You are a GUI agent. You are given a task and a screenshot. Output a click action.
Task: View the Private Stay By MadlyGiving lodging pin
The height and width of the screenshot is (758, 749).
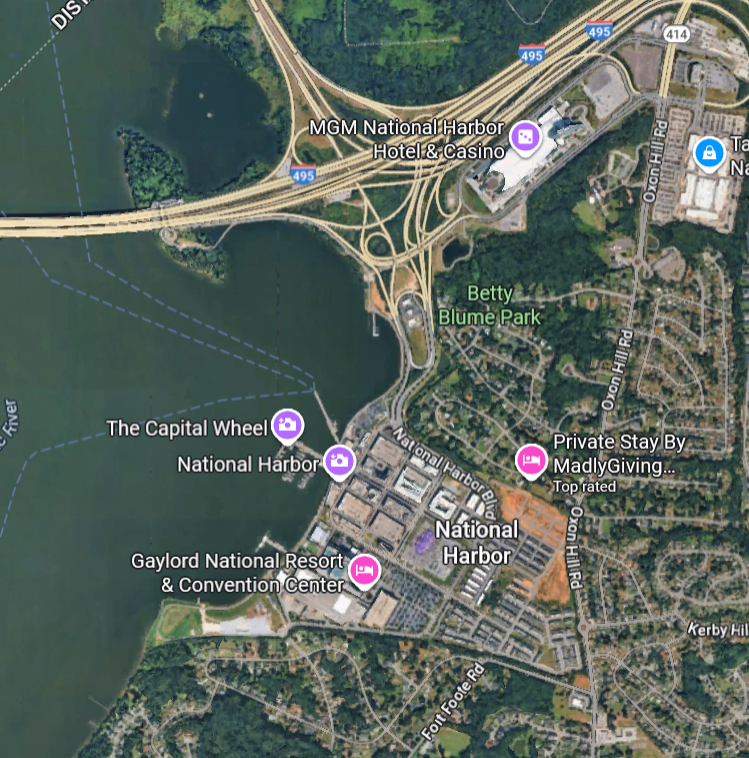[x=530, y=459]
